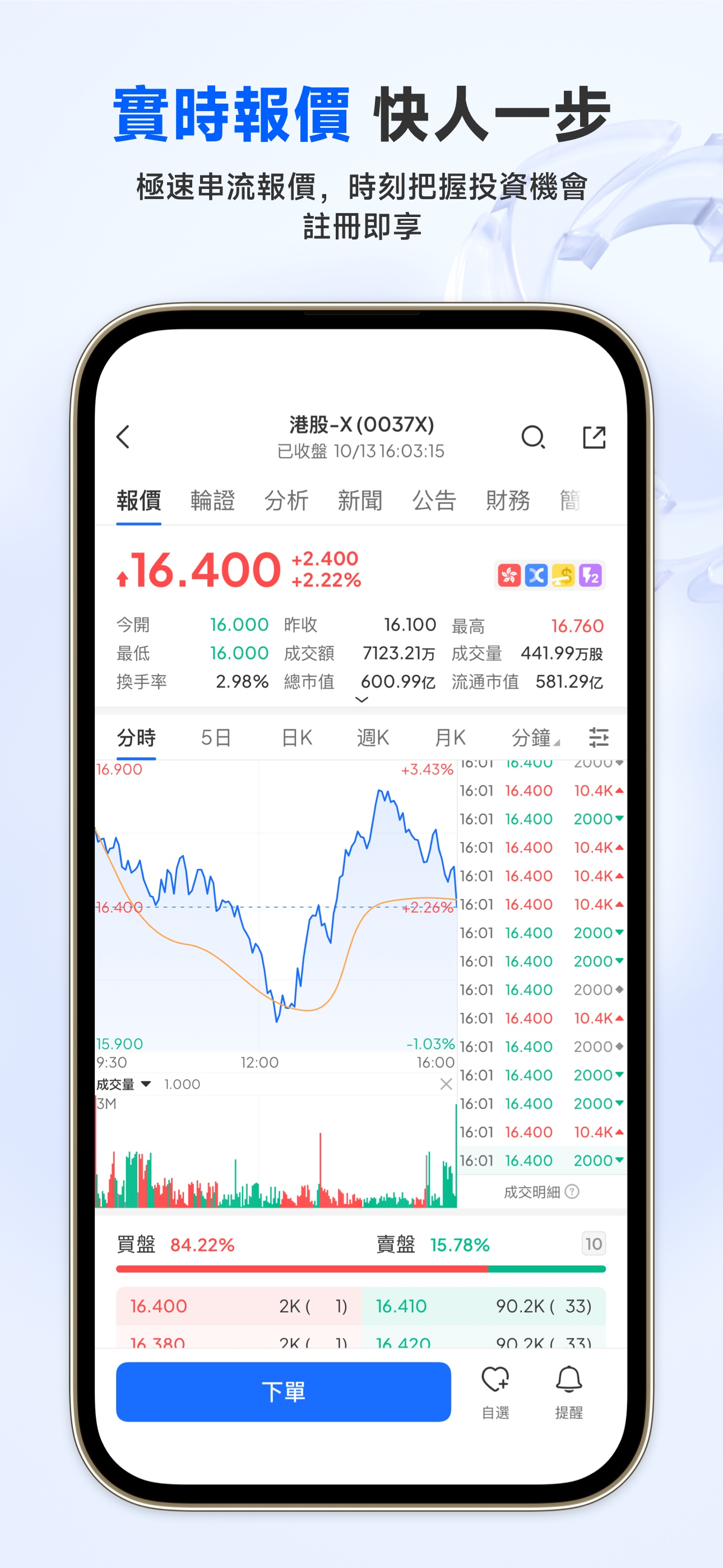Tap the back arrow to exit stock page

click(124, 436)
